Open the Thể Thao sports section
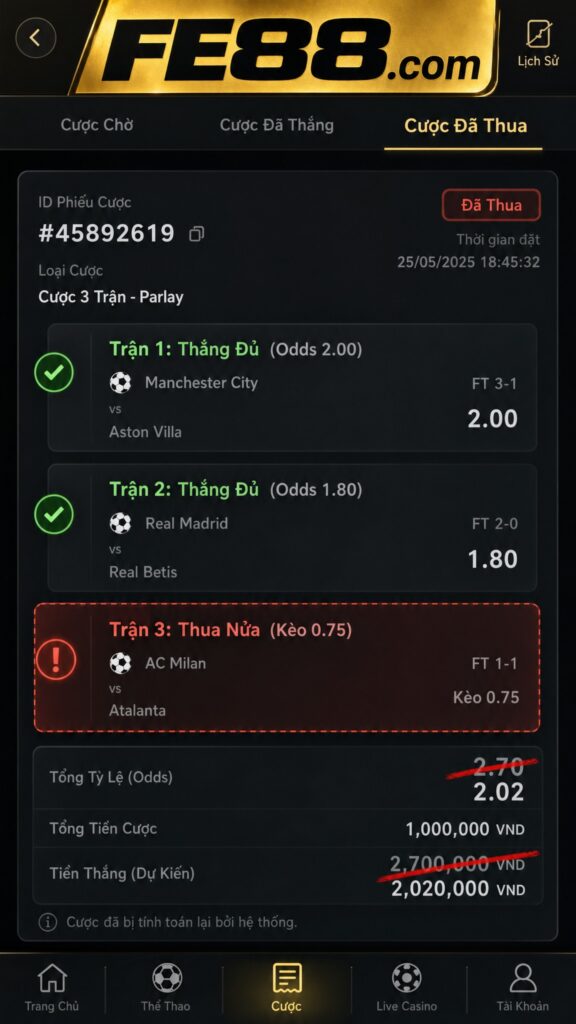 click(167, 987)
